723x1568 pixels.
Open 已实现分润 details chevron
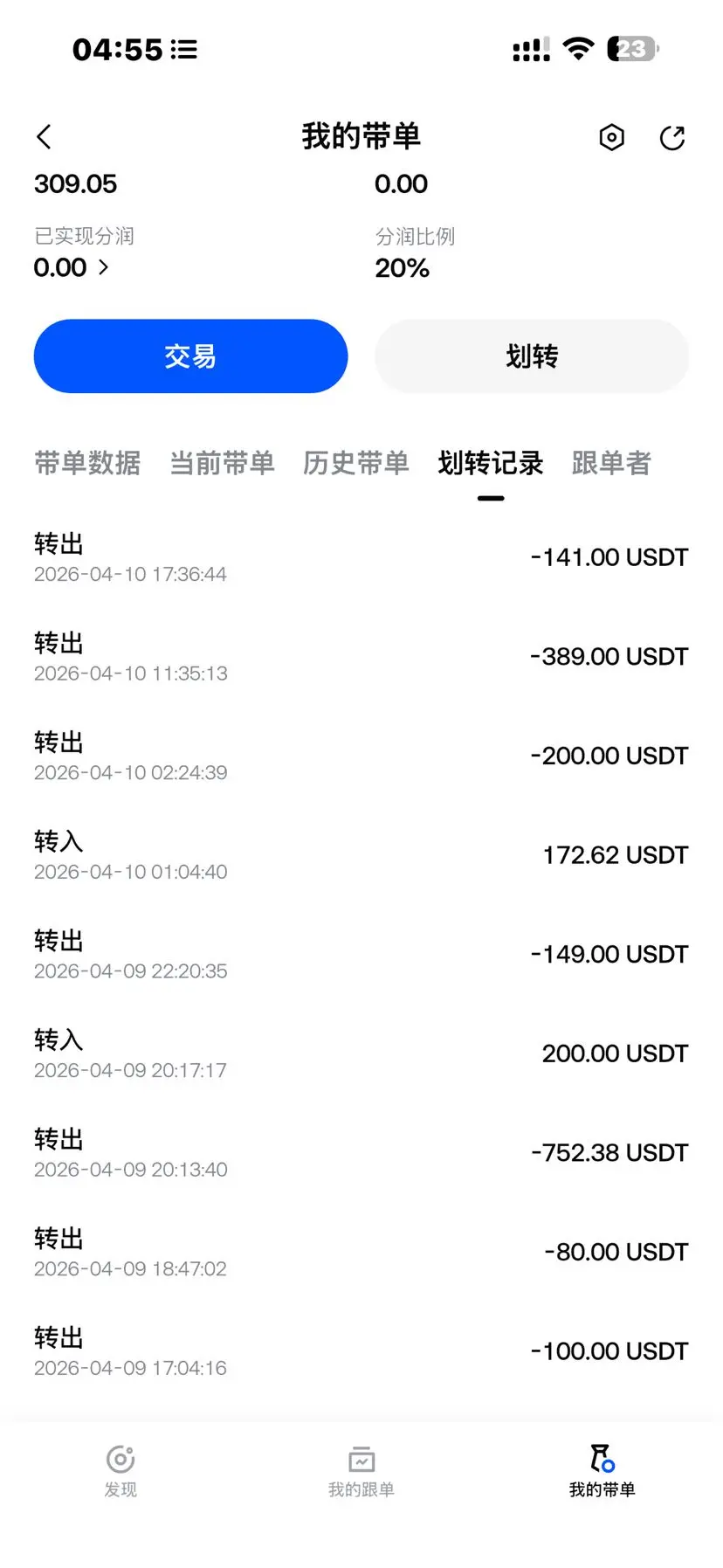103,267
